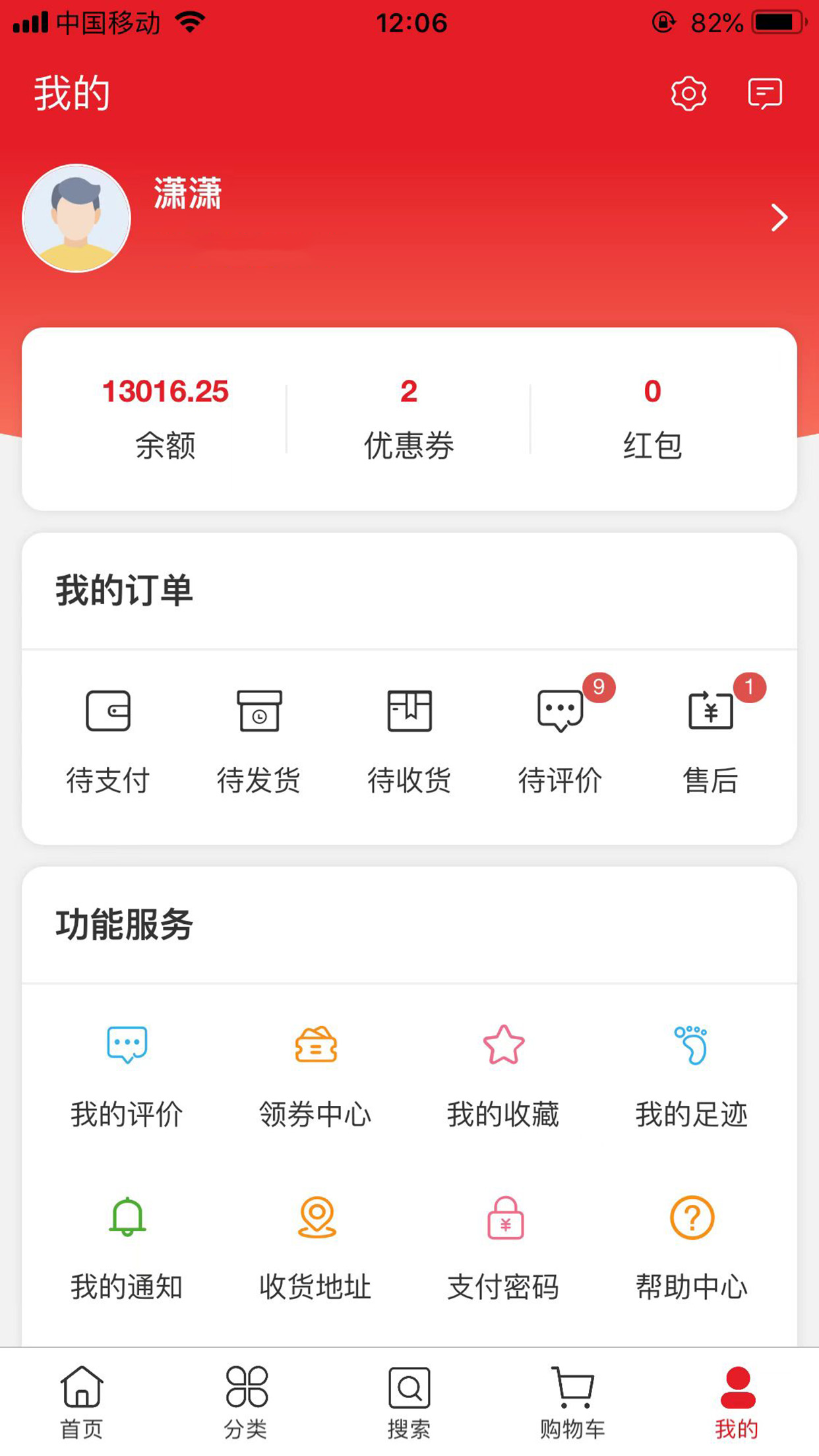Open 待发货 orders
Viewport: 819px width, 1456px height.
[259, 740]
